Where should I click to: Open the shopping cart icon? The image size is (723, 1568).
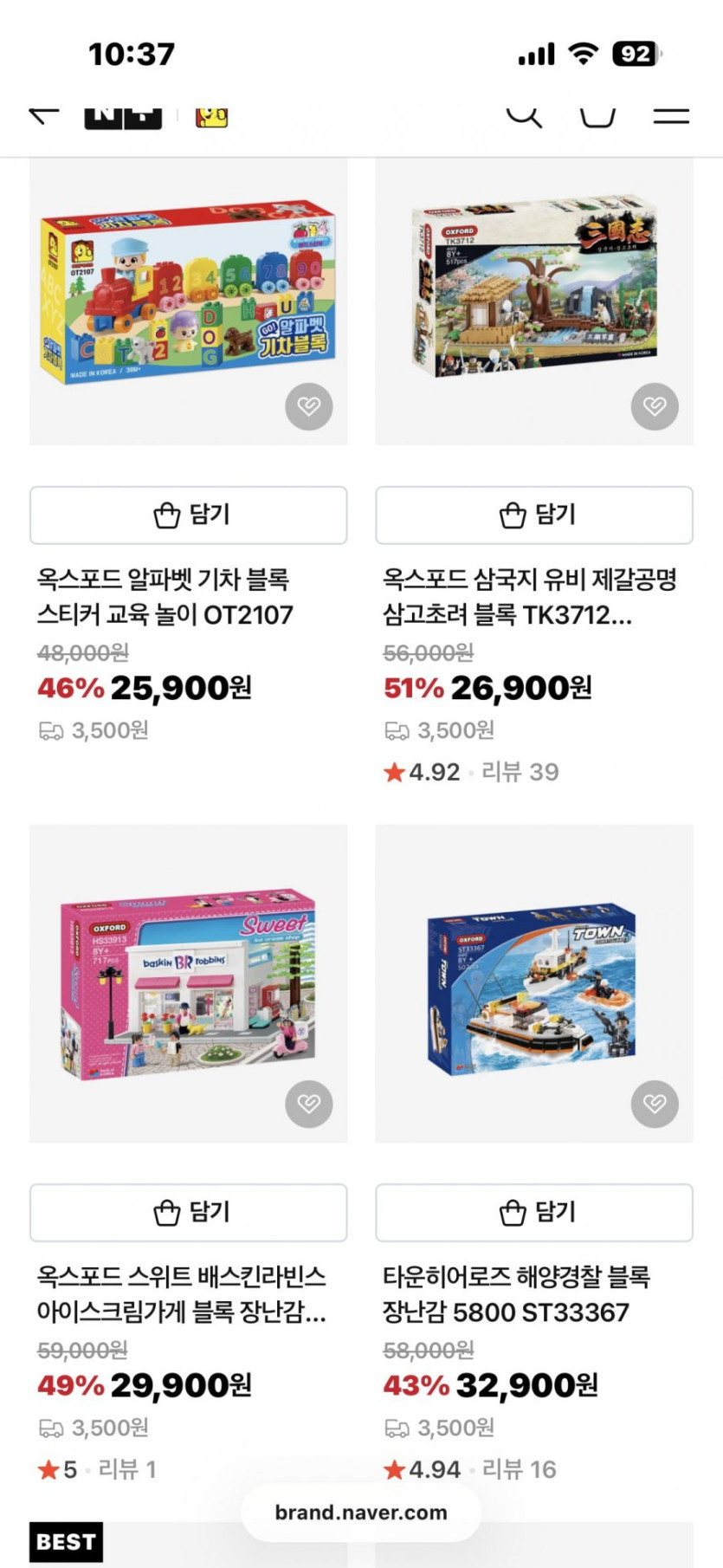[x=597, y=116]
